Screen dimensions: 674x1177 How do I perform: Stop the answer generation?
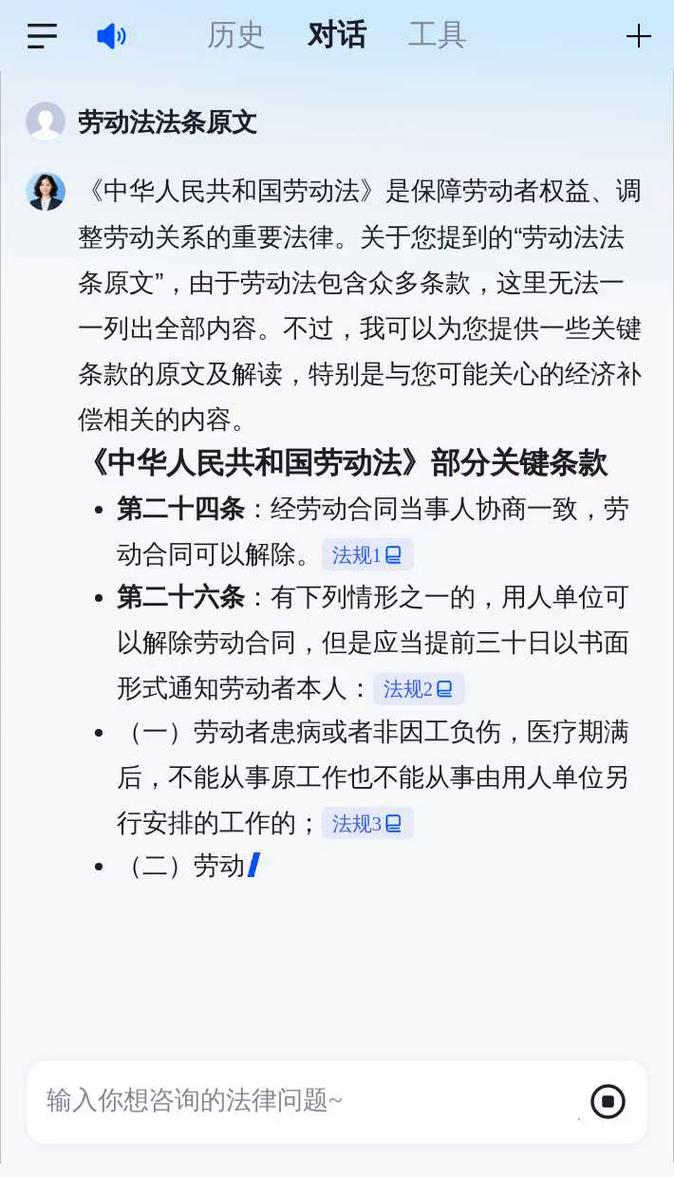608,1101
